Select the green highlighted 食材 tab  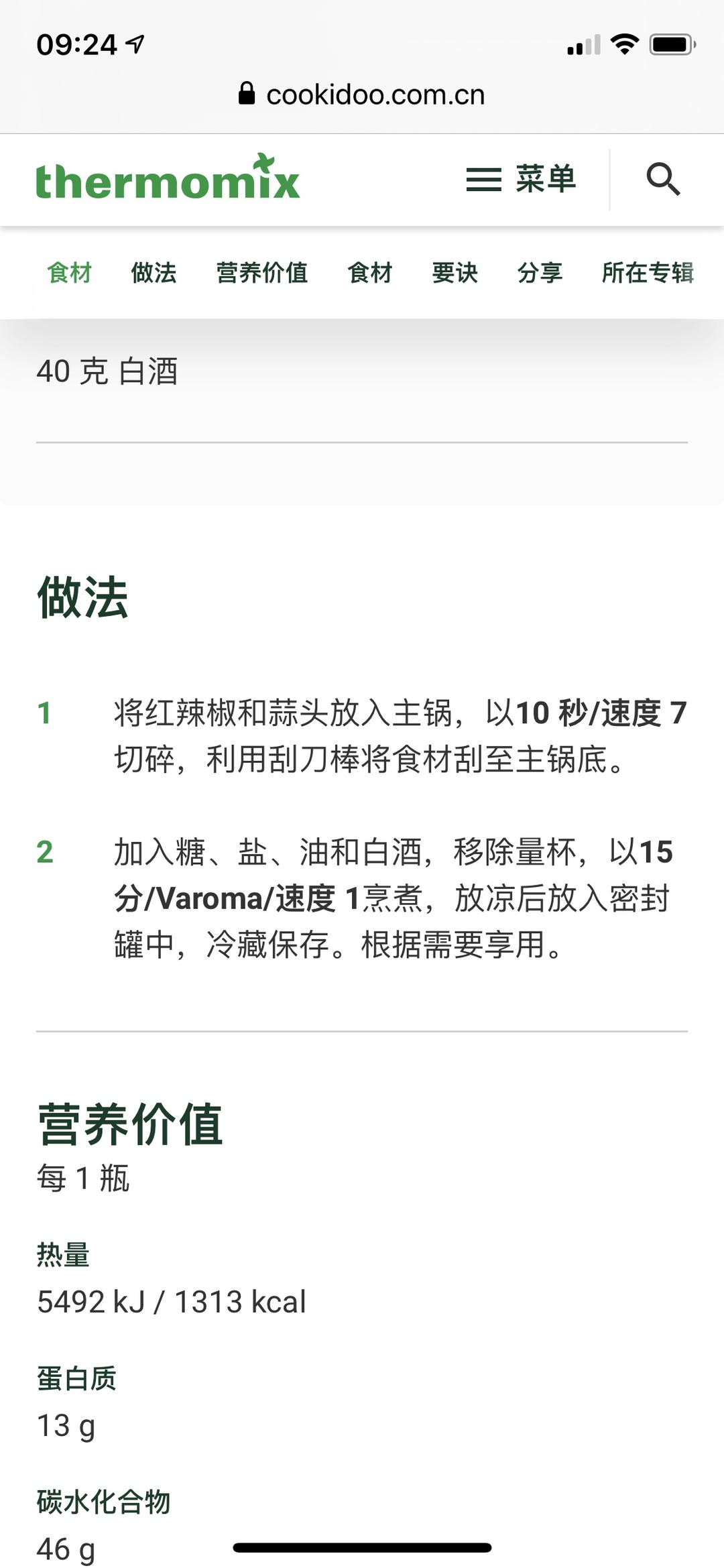point(69,273)
